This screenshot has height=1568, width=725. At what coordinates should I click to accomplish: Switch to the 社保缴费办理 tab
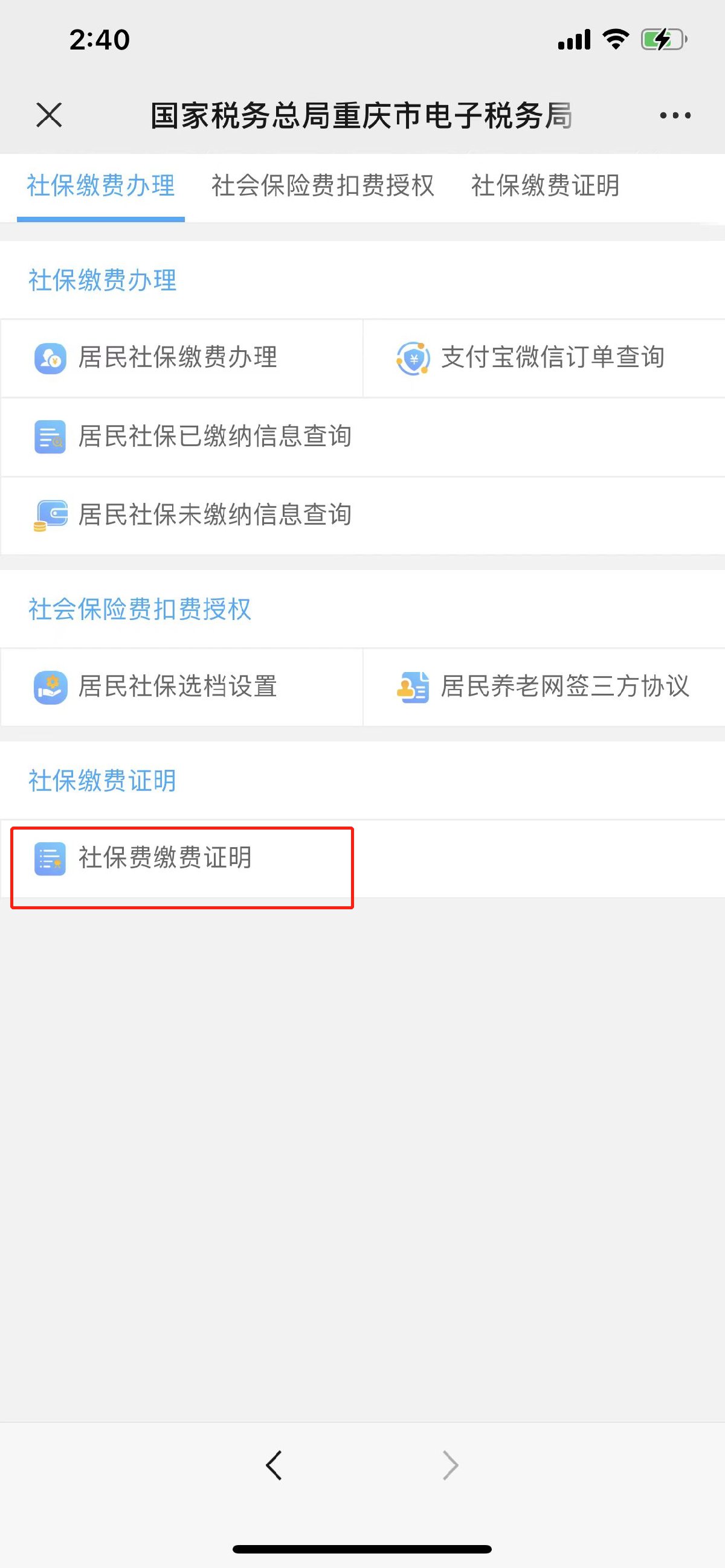tap(100, 185)
